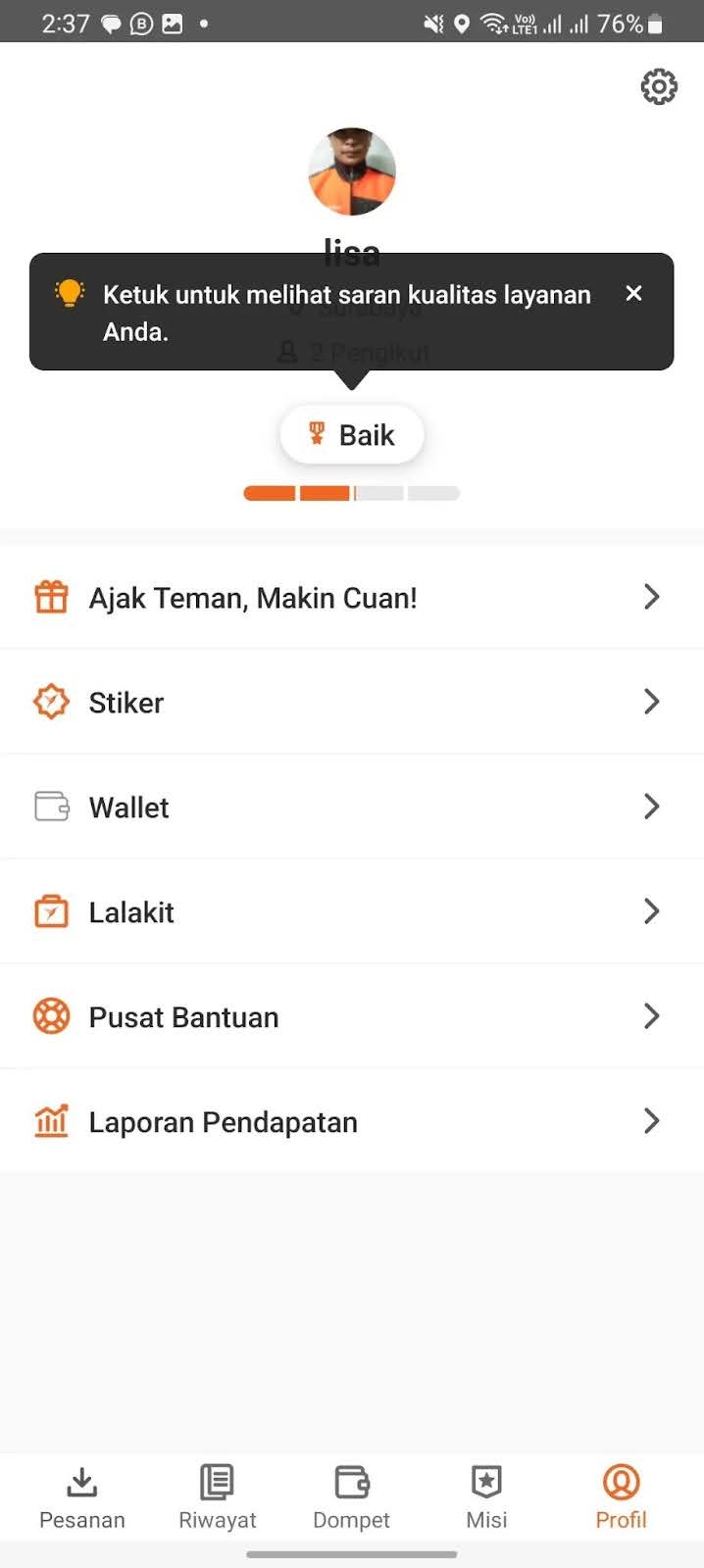Open Pusat Bantuan help center
Image resolution: width=704 pixels, height=1568 pixels.
352,1017
